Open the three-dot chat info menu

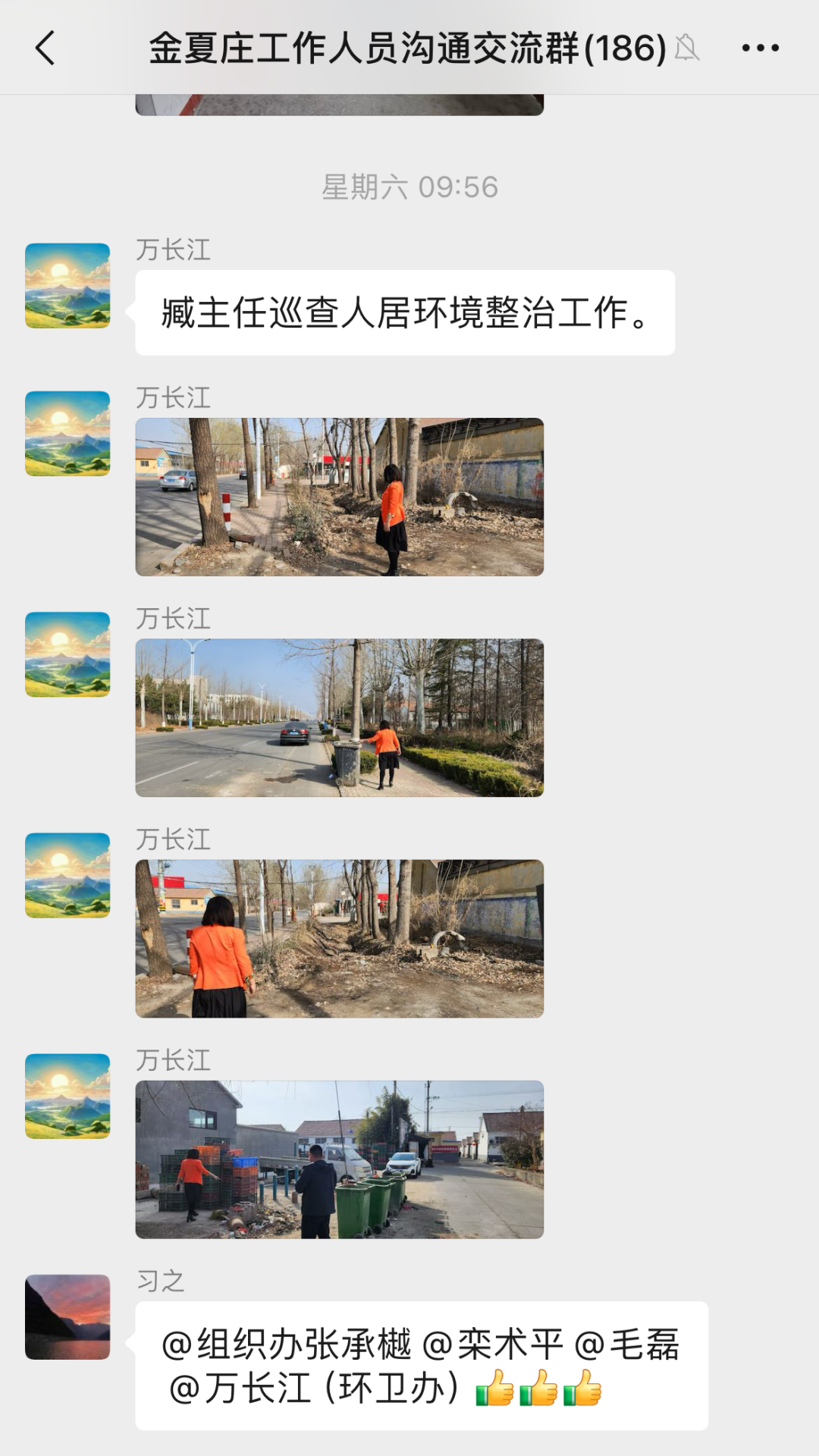[x=760, y=48]
